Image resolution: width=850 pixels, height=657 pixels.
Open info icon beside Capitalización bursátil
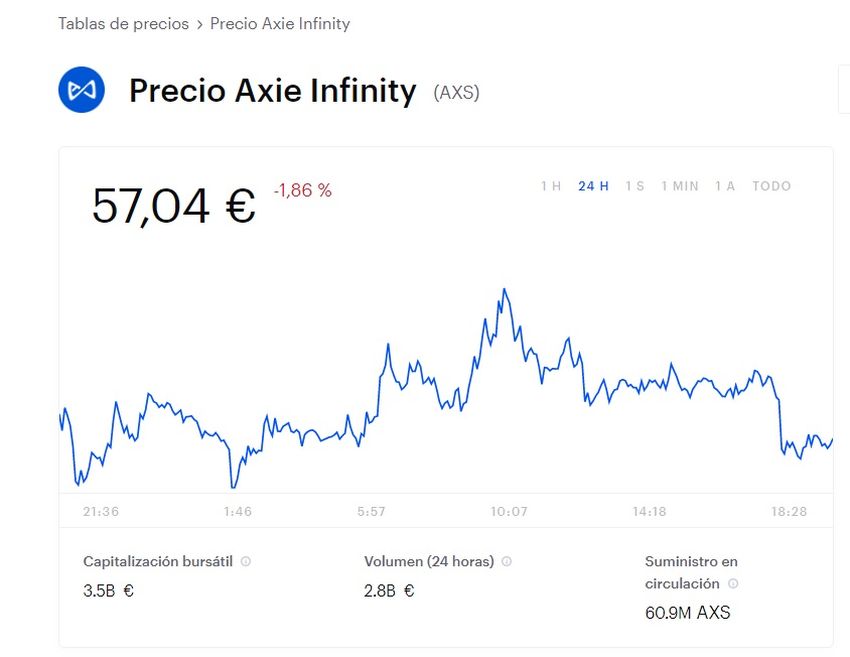point(246,562)
